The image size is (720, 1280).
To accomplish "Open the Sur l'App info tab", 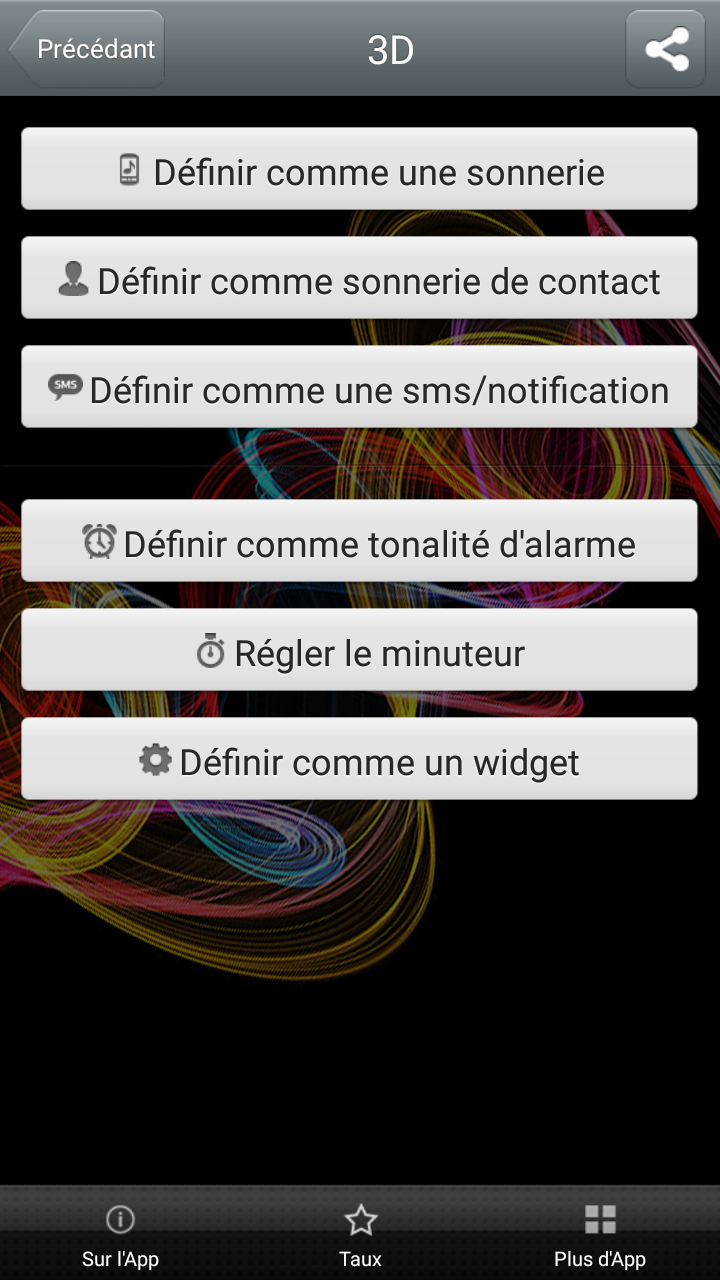I will tap(120, 1235).
